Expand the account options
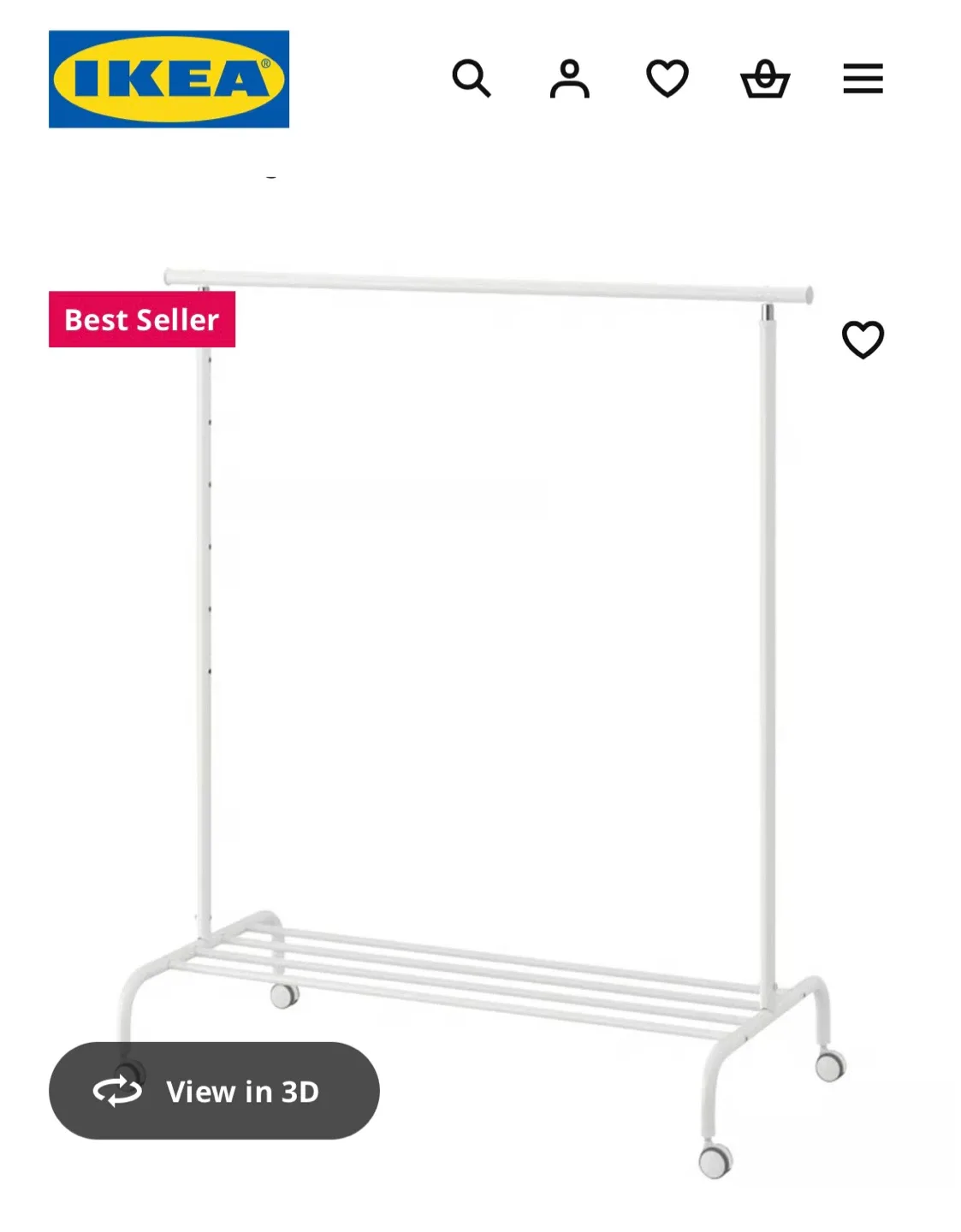 [x=569, y=79]
